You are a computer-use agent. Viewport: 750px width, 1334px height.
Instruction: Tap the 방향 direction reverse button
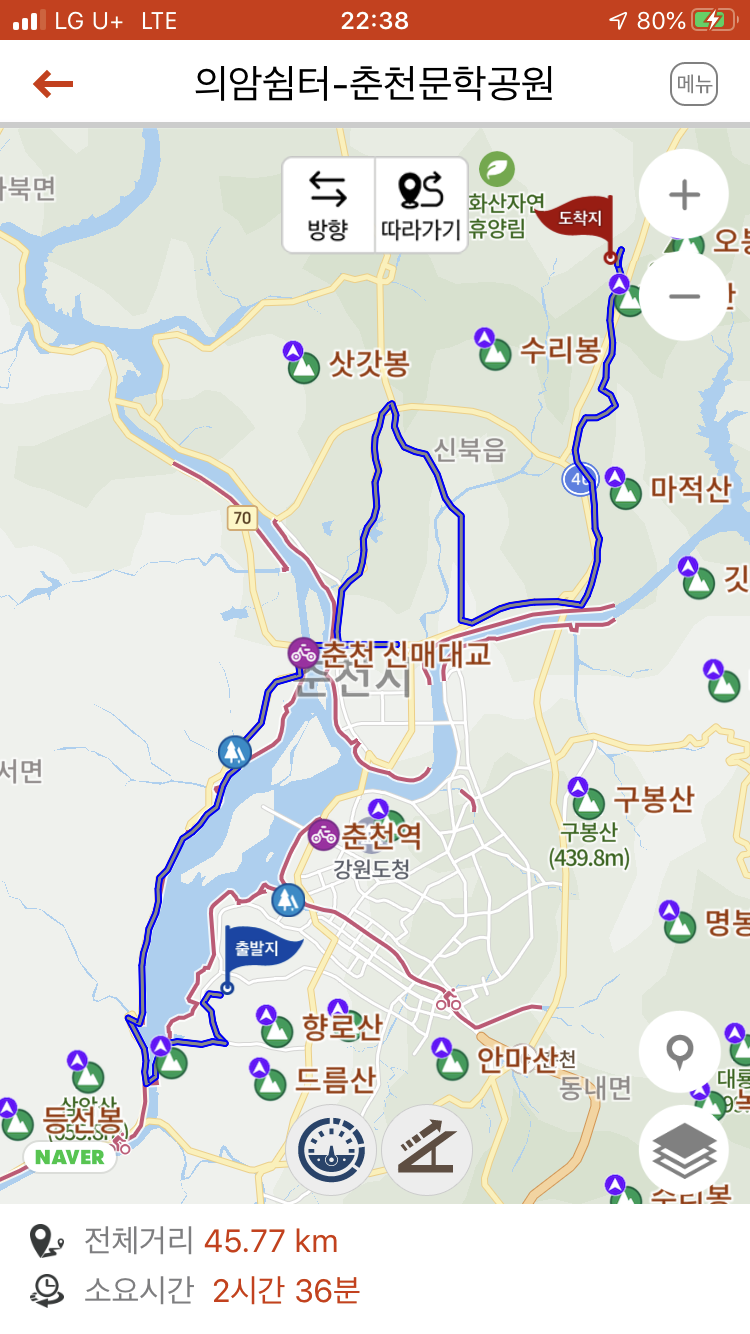tap(328, 205)
